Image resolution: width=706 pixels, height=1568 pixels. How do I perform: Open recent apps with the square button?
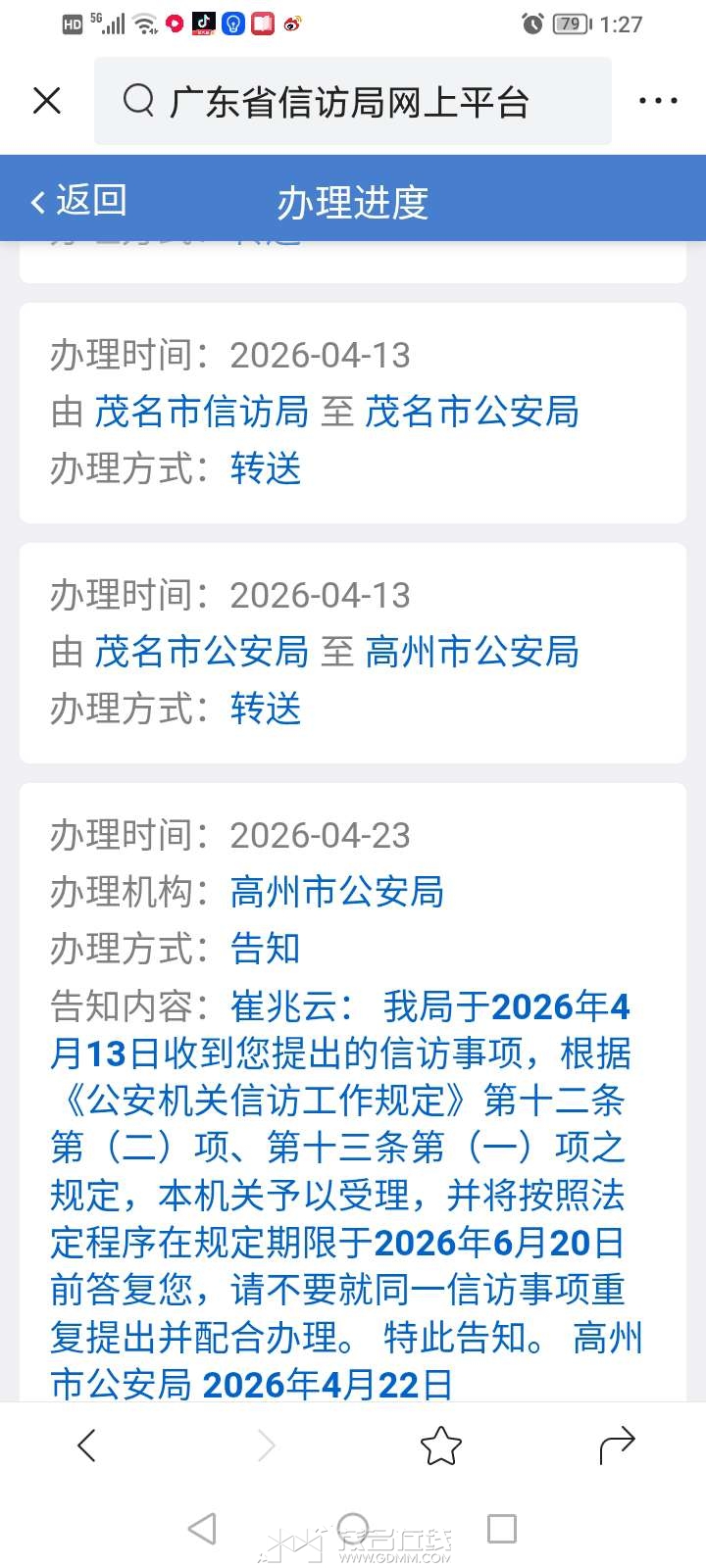pos(501,1528)
